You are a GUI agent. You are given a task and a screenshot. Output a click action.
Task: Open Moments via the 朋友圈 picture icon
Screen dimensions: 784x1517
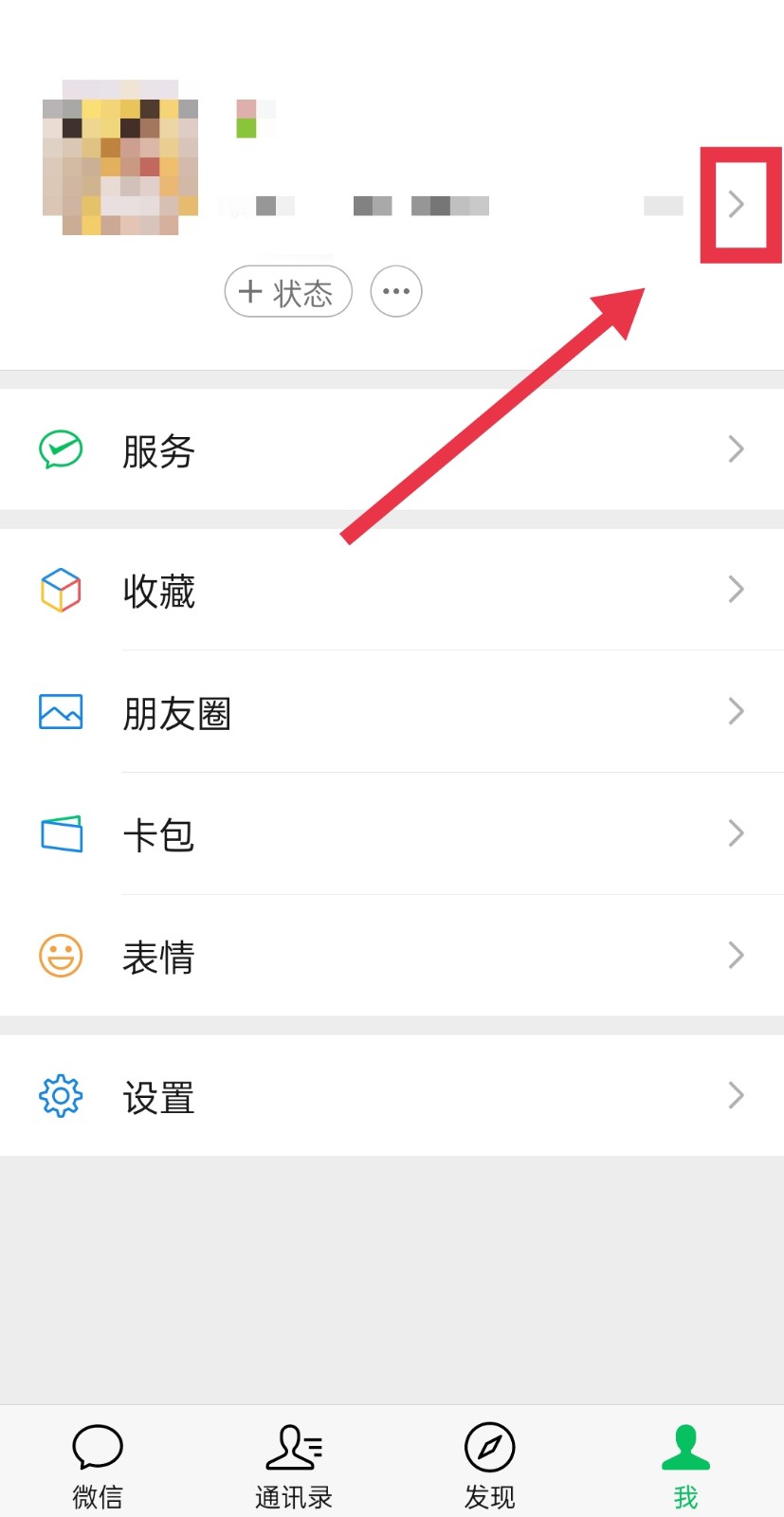(x=60, y=710)
